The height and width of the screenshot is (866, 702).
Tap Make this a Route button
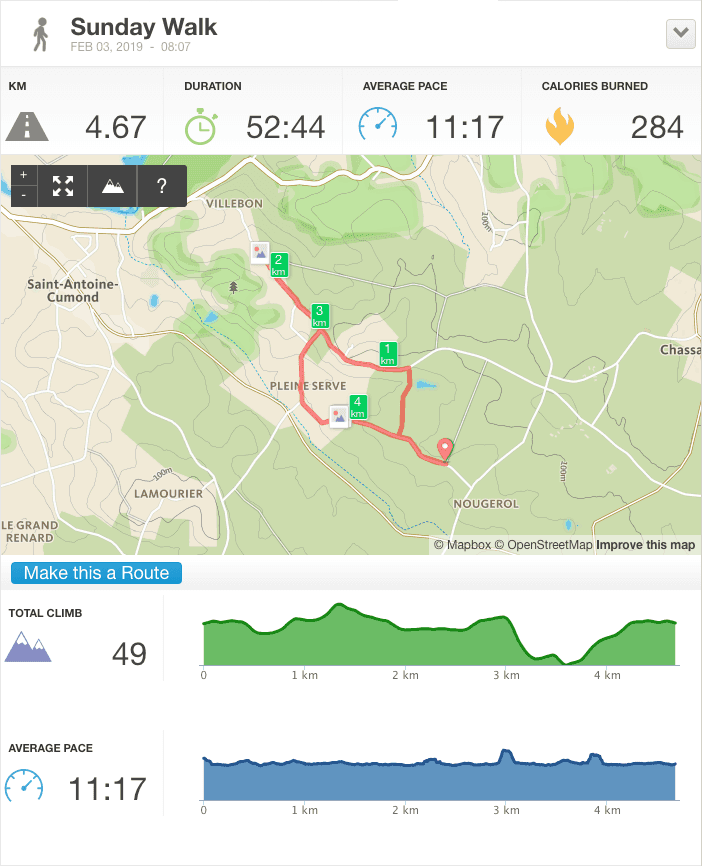click(97, 573)
